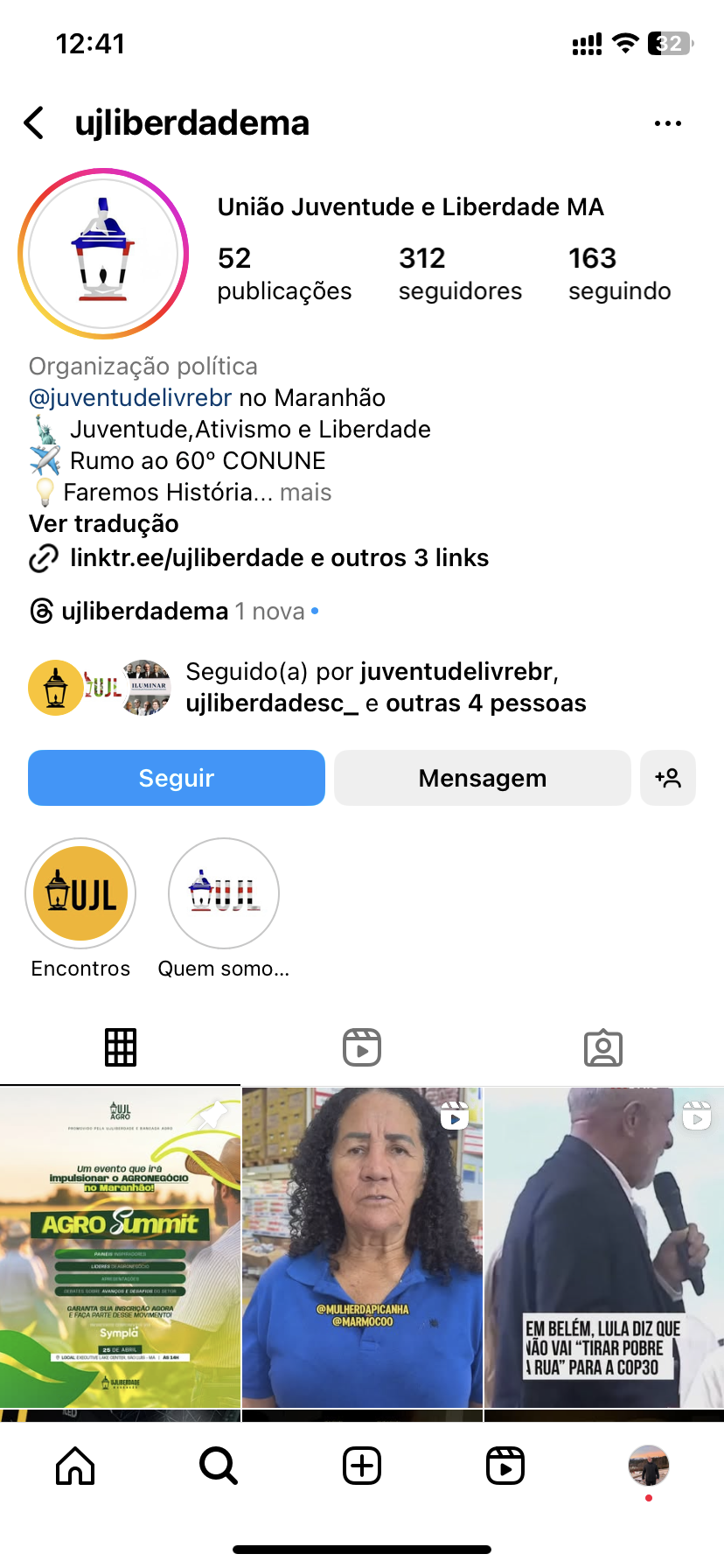724x1568 pixels.
Task: Open the Quem somo... highlight
Action: coord(224,893)
